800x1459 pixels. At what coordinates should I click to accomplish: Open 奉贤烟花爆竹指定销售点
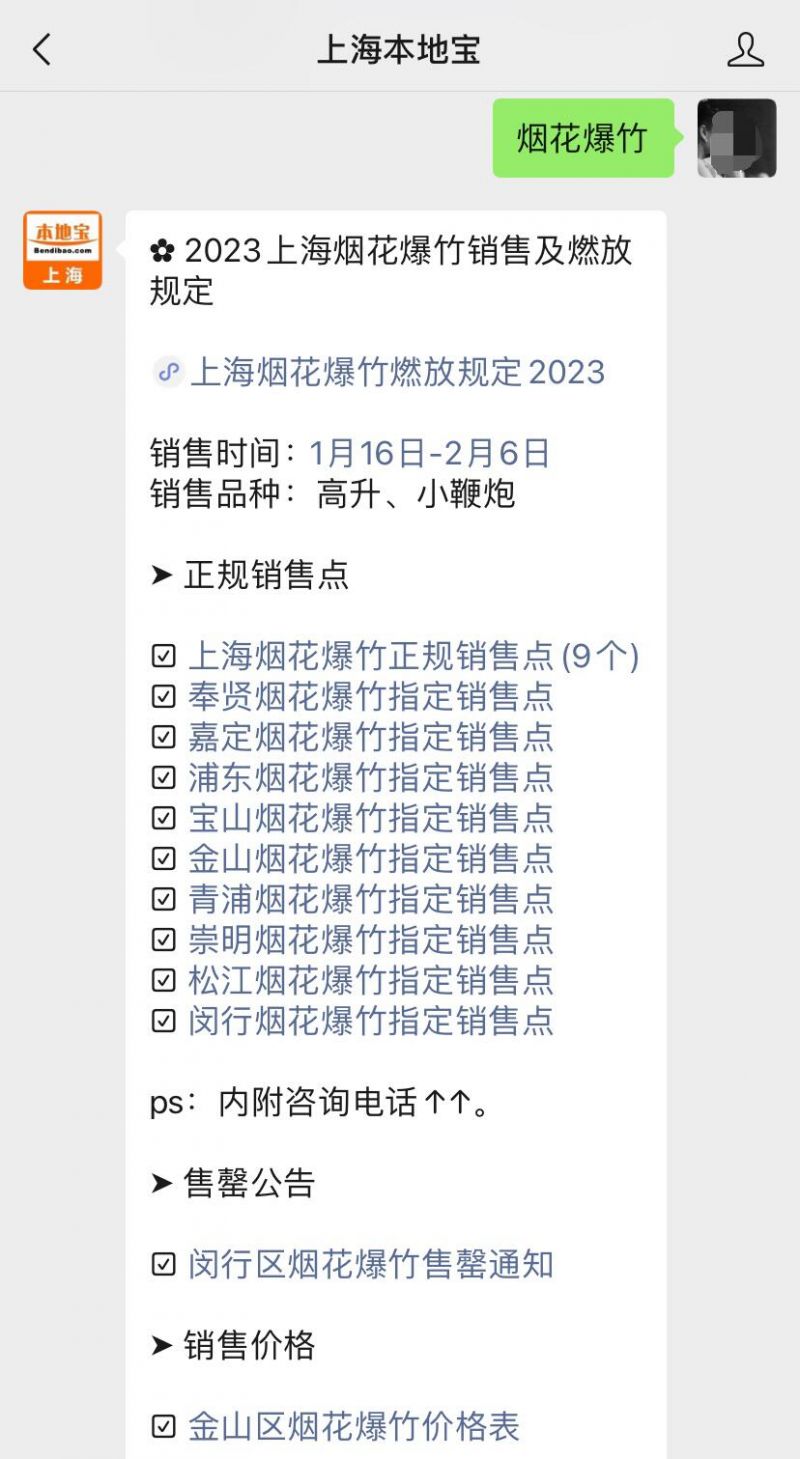[x=371, y=696]
